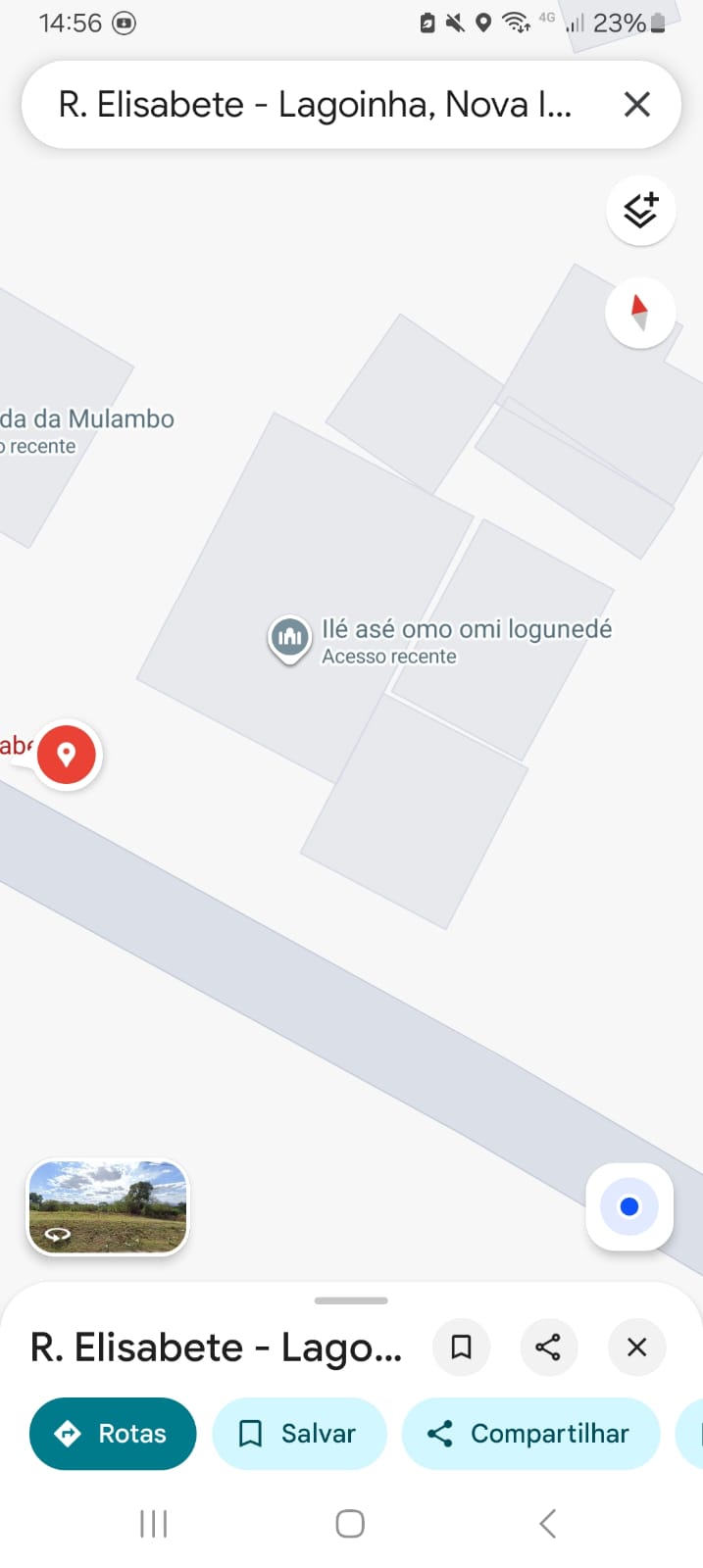Tap the share icon in the sheet header
This screenshot has height=1568, width=703.
tap(548, 1347)
